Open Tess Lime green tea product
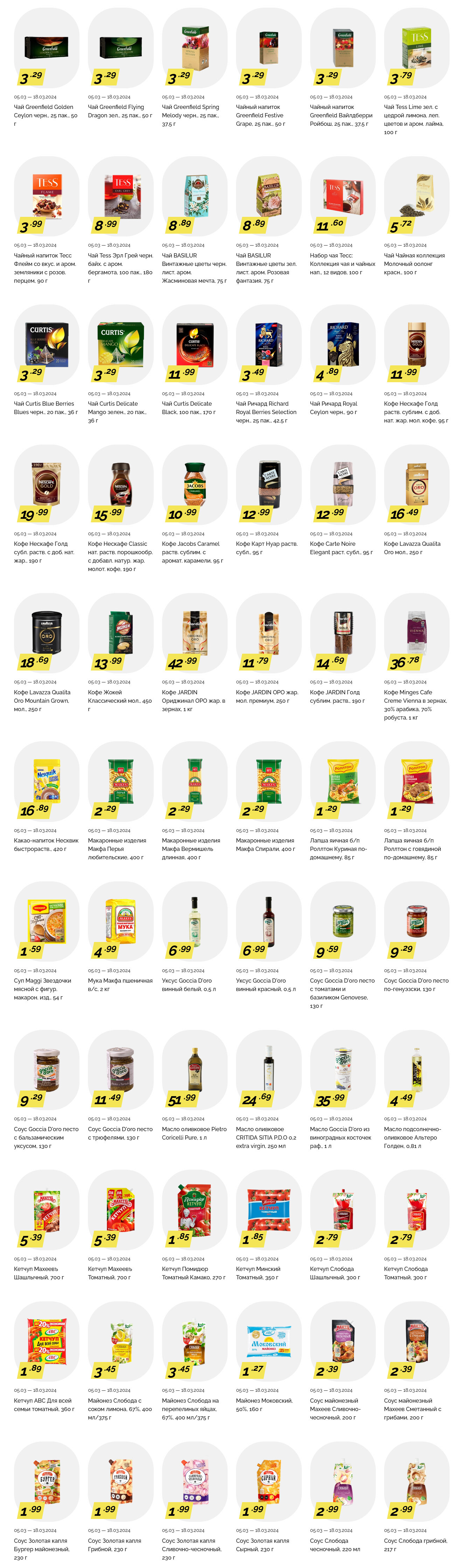The width and height of the screenshot is (472, 1568). click(x=416, y=49)
